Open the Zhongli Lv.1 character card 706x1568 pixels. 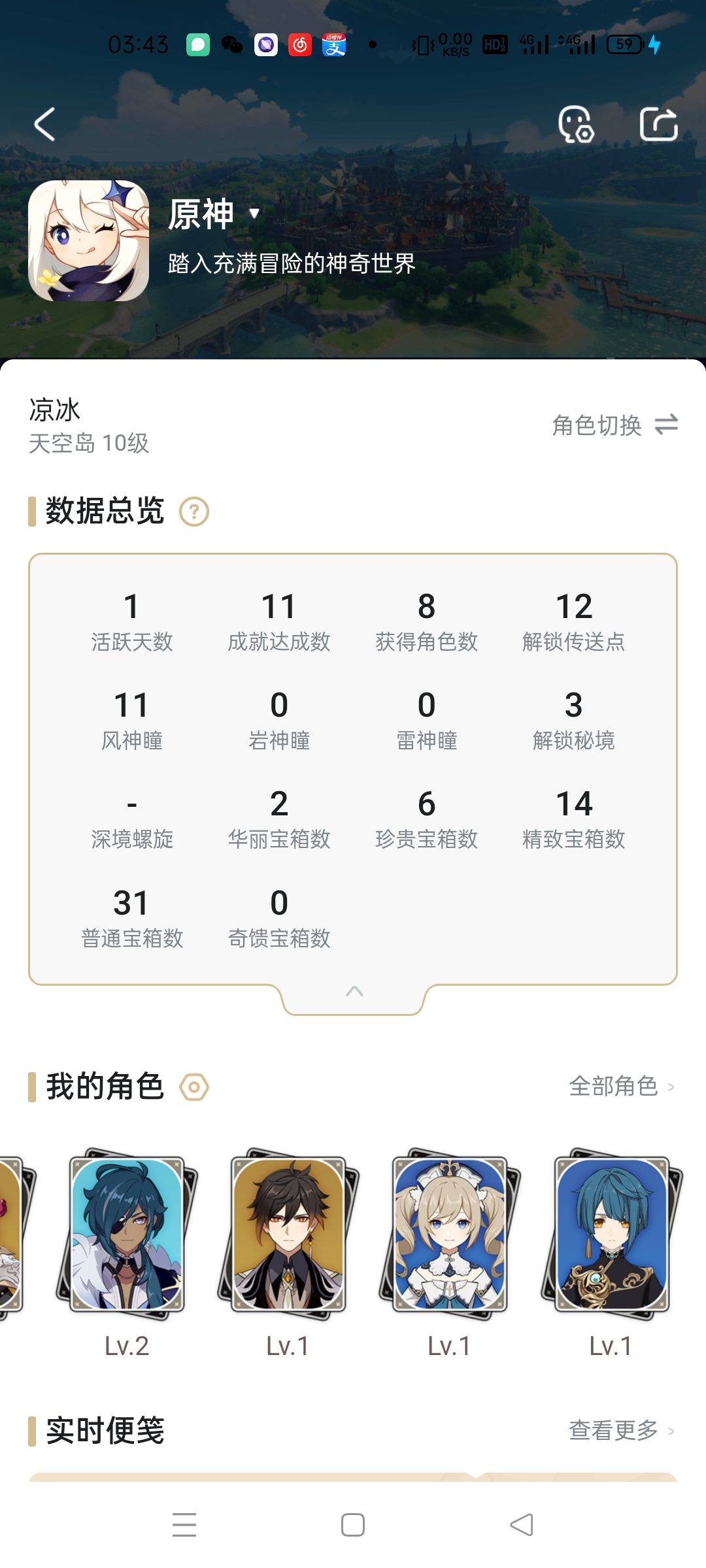coord(288,1235)
